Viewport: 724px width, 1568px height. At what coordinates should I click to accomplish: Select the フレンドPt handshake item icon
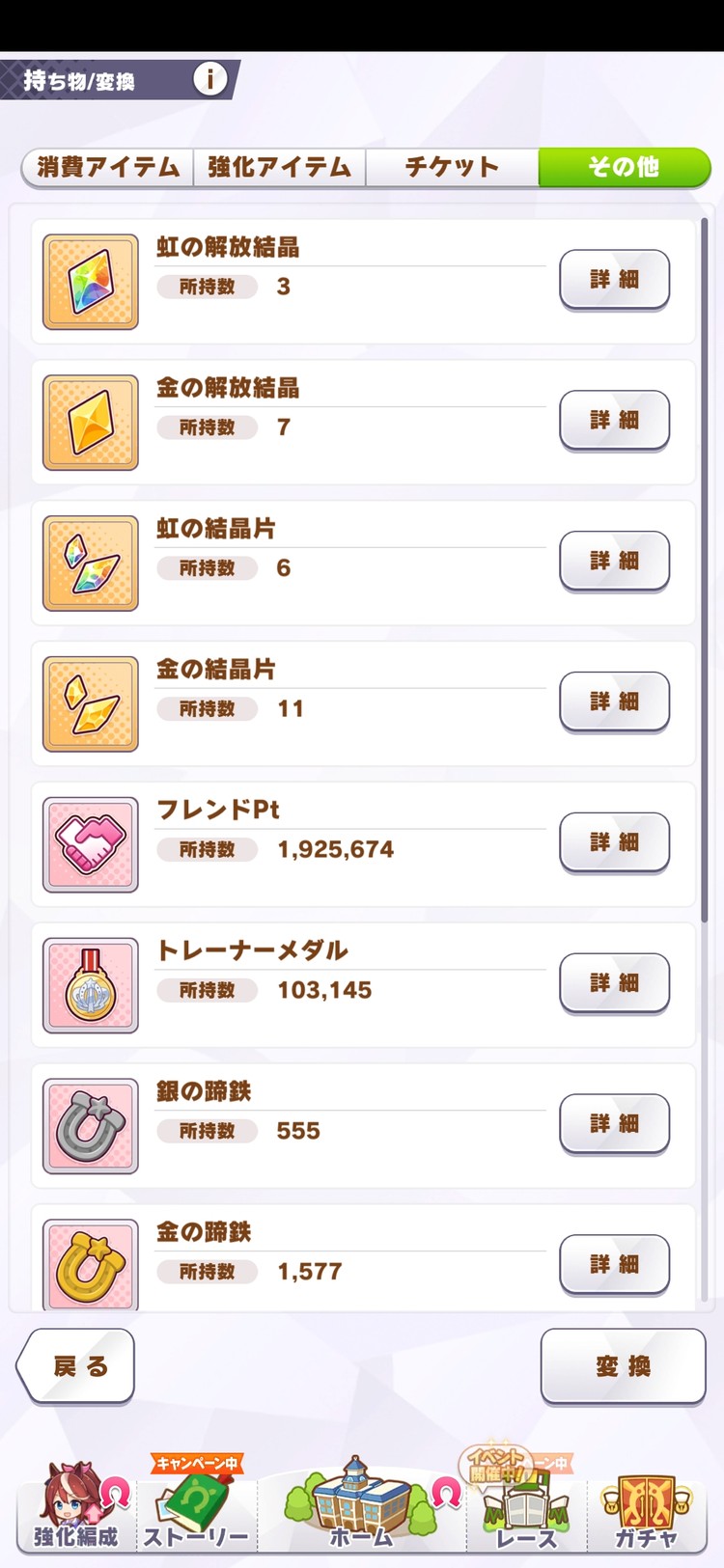point(89,842)
